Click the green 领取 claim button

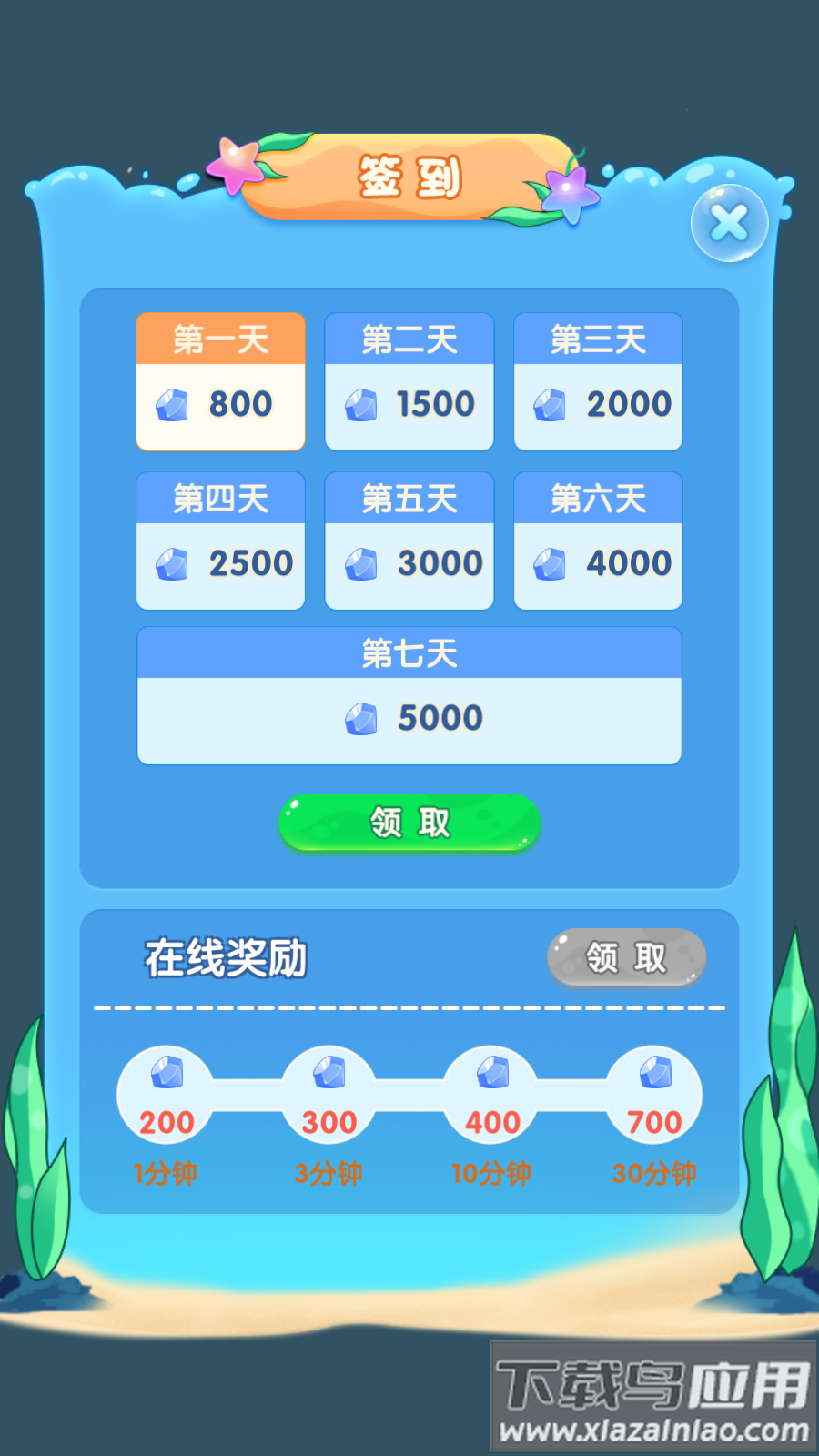point(408,823)
